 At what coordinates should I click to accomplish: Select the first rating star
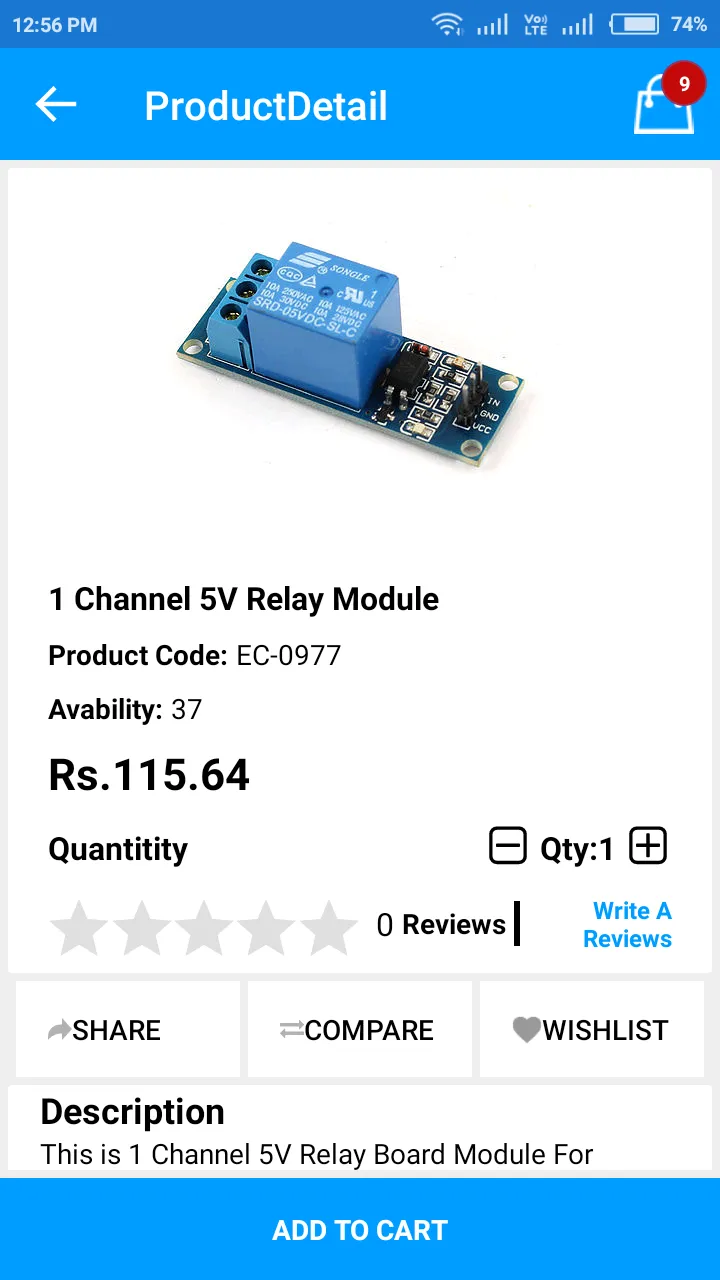coord(78,927)
